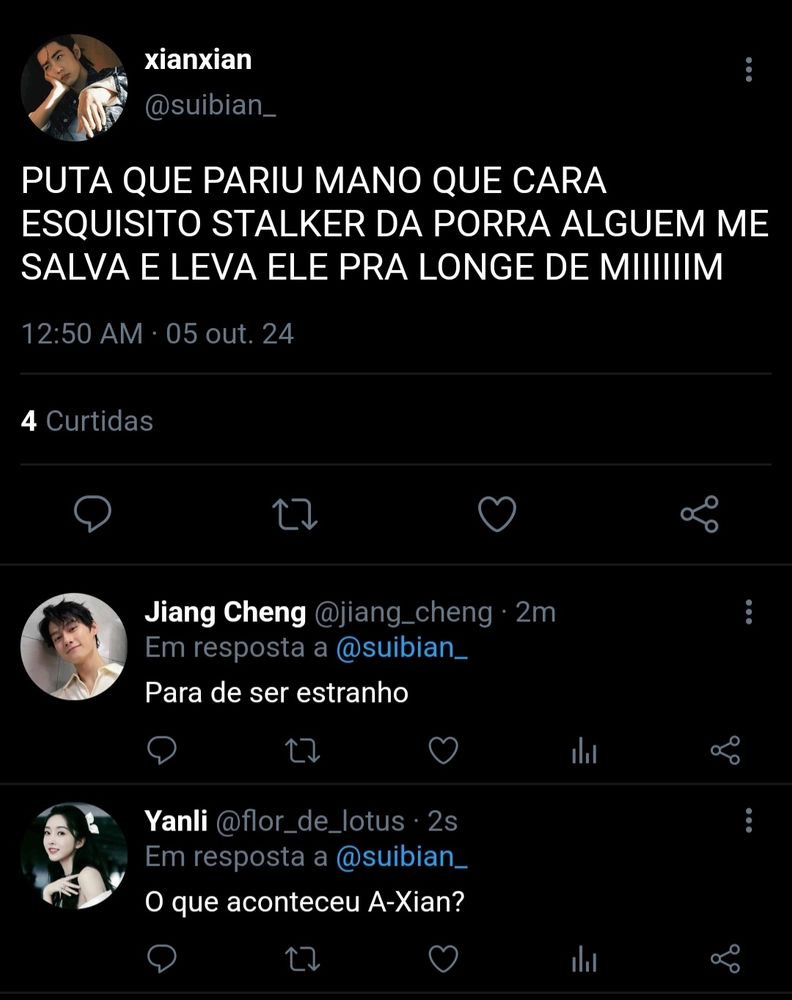View the 4 Curtidas list
792x1000 pixels.
tap(87, 421)
